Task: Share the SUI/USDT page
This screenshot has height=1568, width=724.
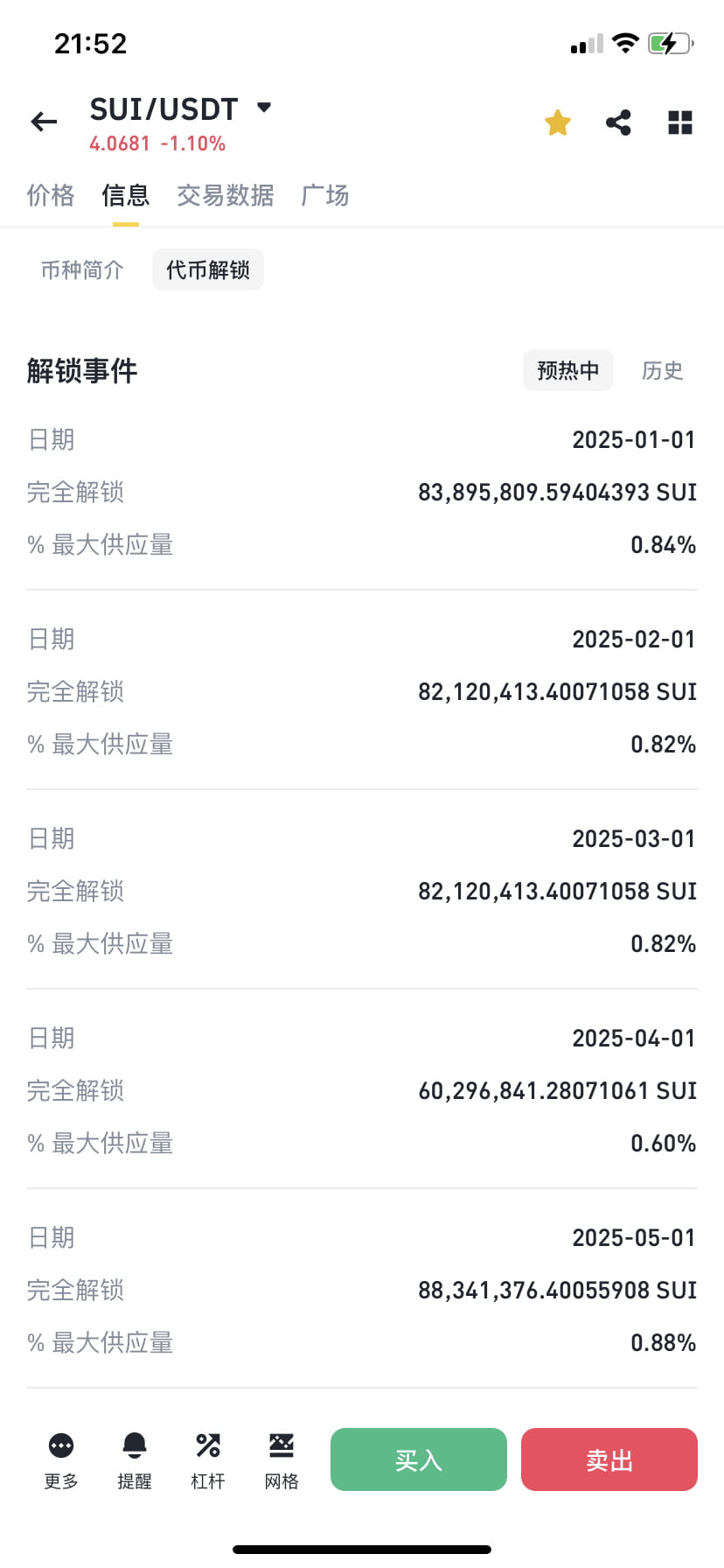Action: point(619,122)
